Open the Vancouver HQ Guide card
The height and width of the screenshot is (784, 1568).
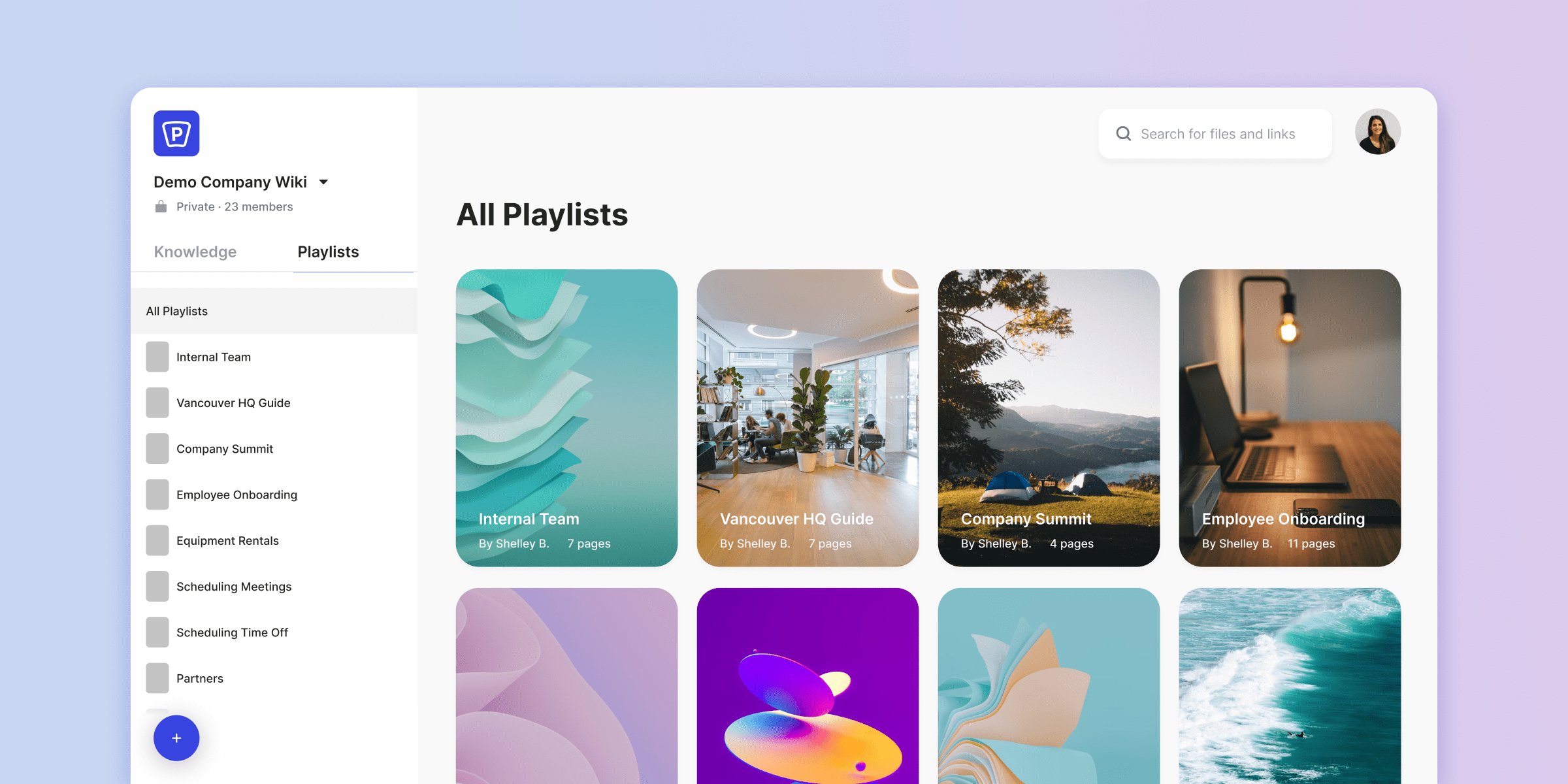pyautogui.click(x=808, y=418)
